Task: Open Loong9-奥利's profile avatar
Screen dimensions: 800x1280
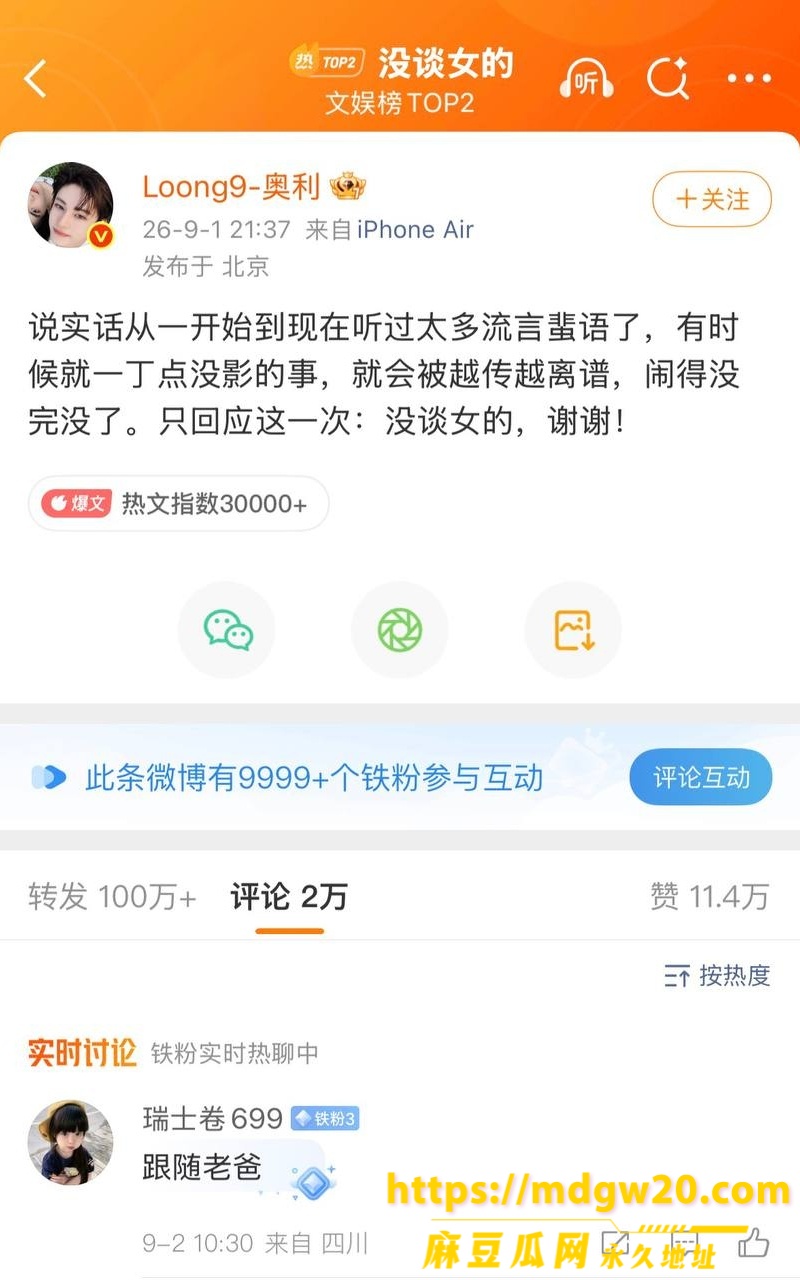Action: (70, 205)
